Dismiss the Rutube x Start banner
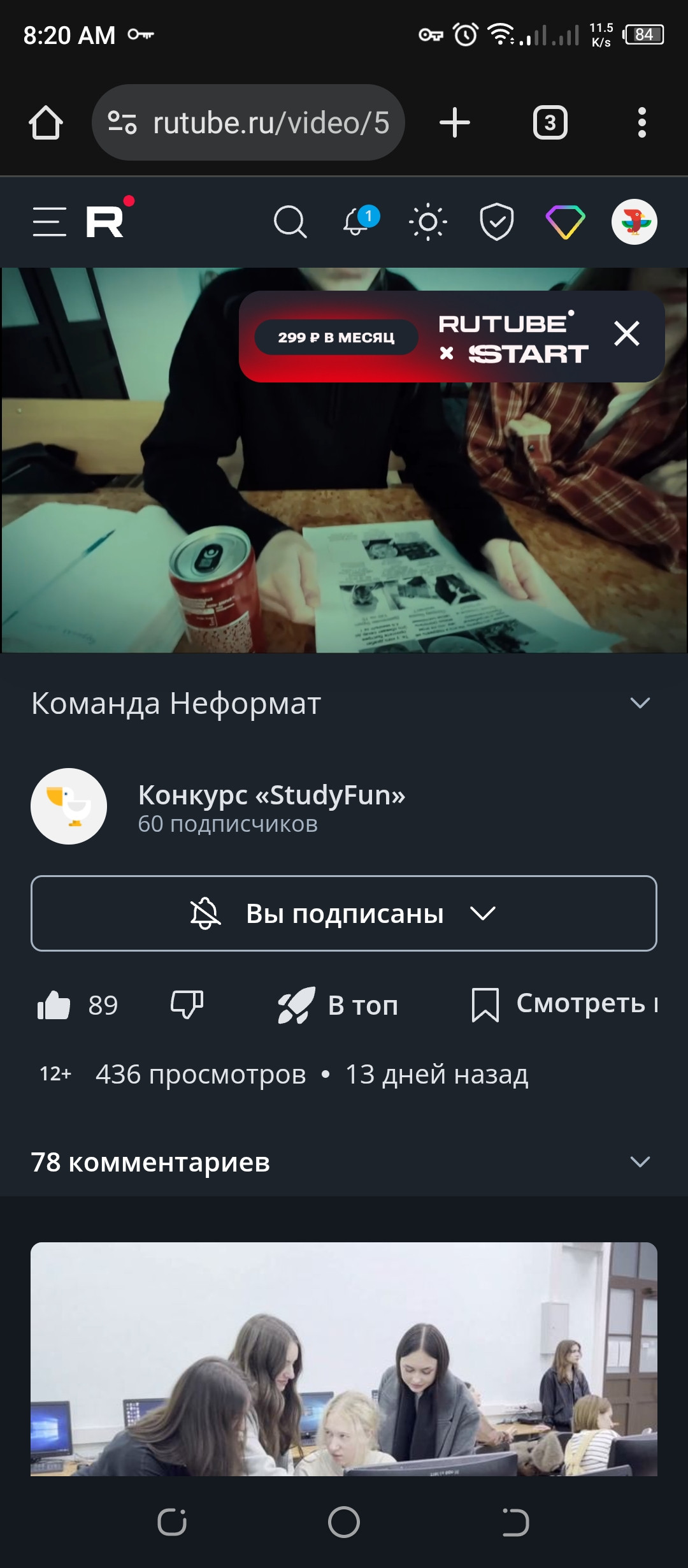 tap(626, 333)
